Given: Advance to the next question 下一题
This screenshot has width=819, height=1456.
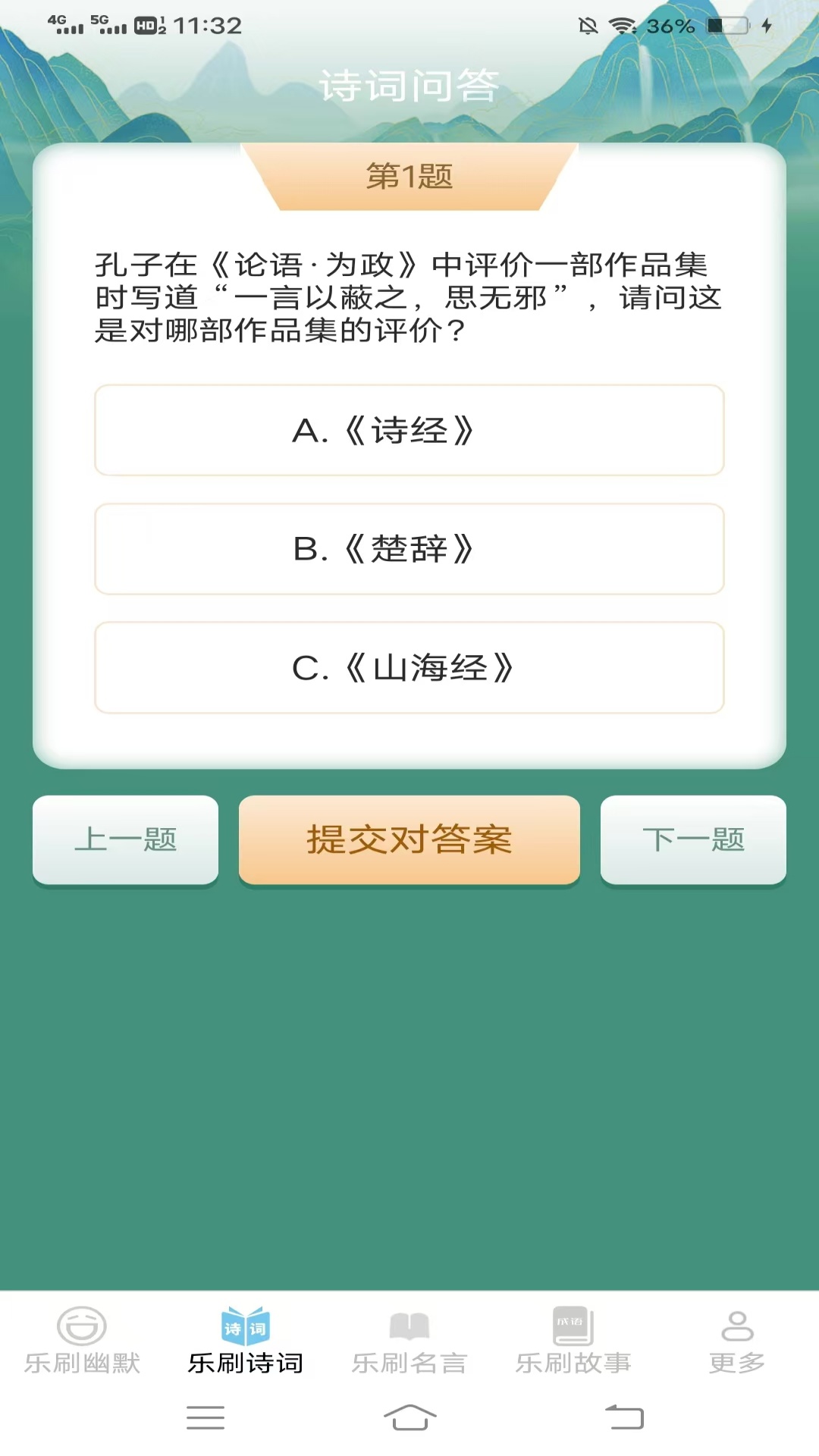Looking at the screenshot, I should click(x=693, y=839).
